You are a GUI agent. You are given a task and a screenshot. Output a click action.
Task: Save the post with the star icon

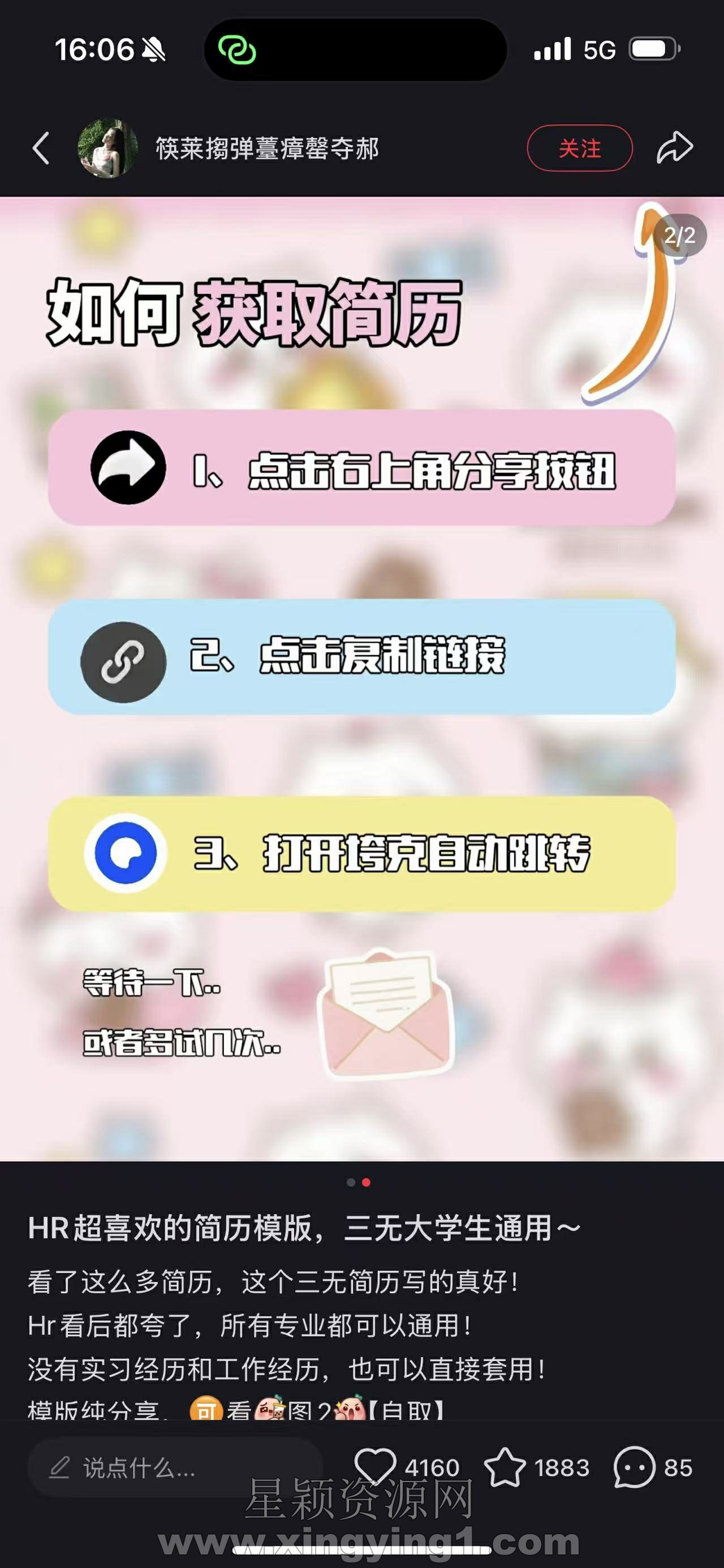(505, 1467)
